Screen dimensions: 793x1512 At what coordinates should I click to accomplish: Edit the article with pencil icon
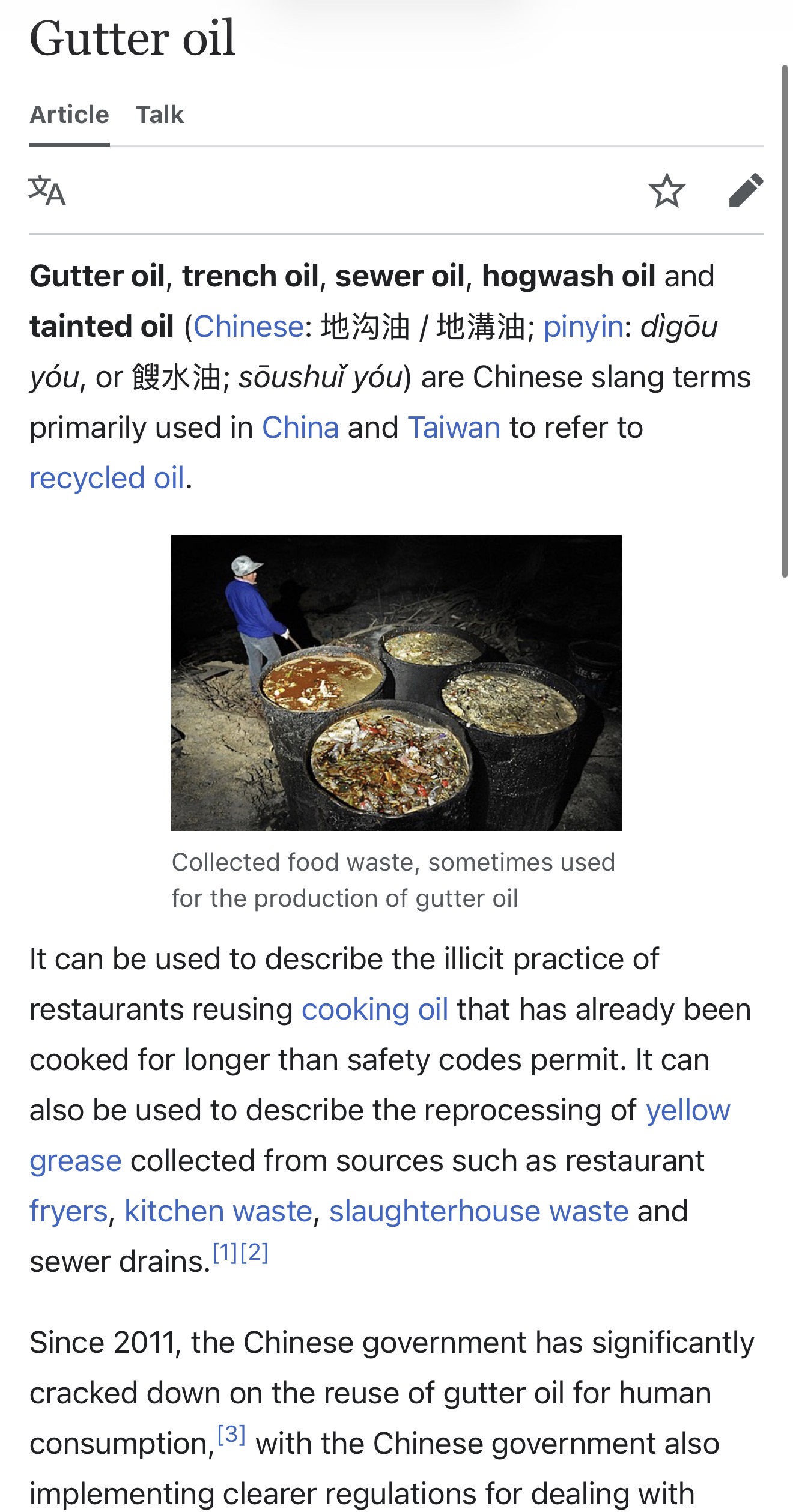[746, 190]
